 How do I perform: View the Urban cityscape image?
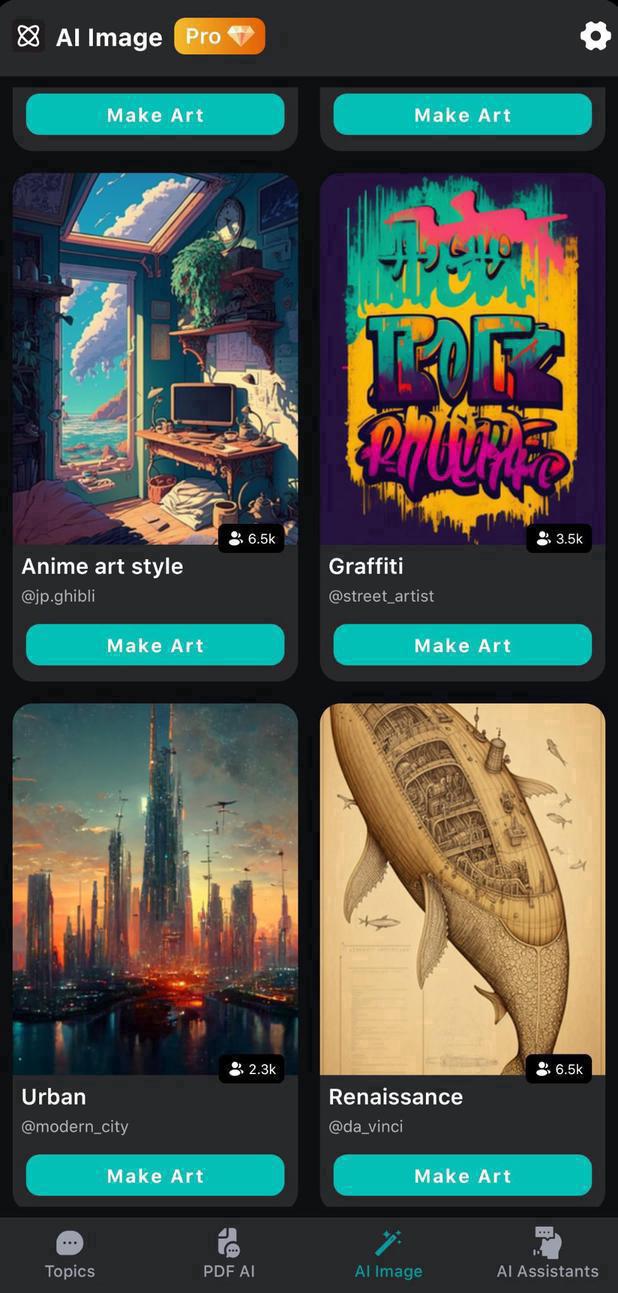[x=155, y=888]
